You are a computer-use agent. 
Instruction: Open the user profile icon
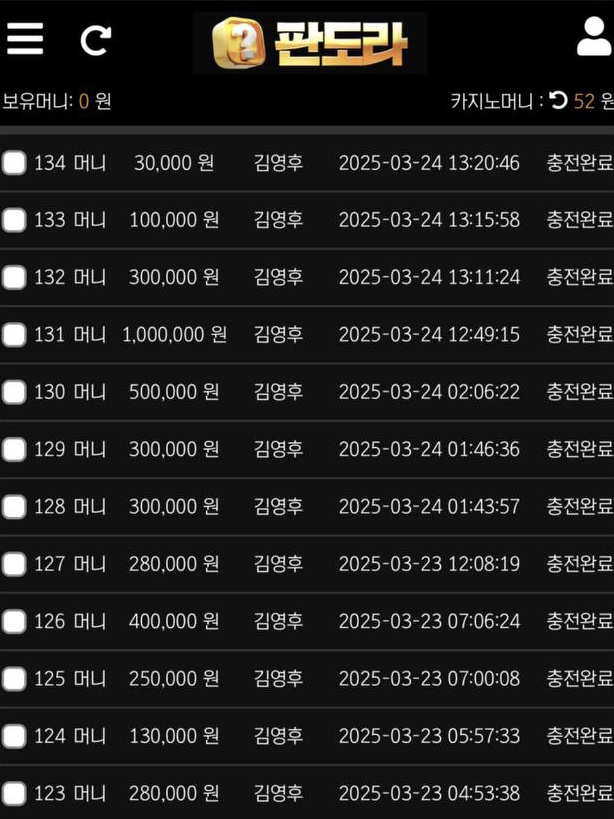click(x=594, y=37)
